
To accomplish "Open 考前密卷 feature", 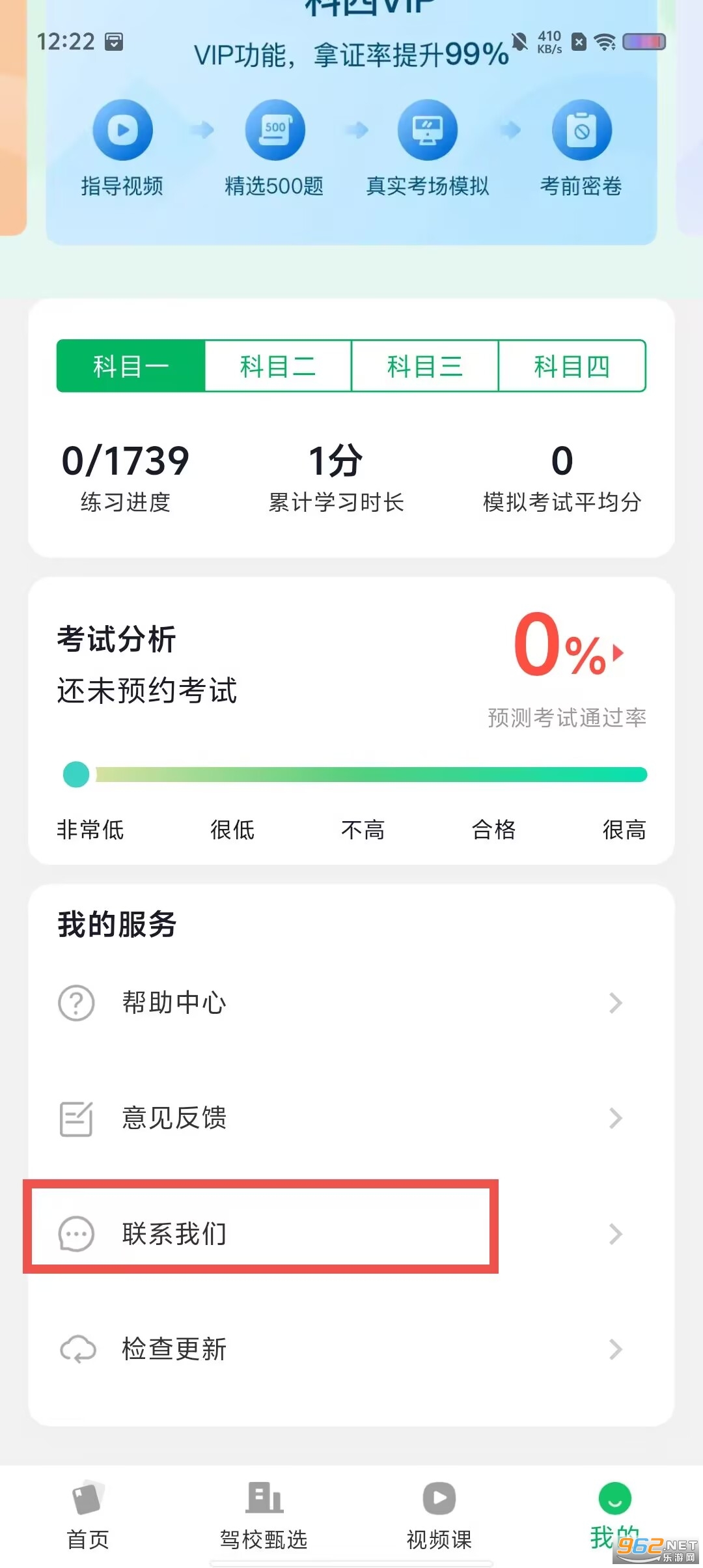I will (581, 148).
